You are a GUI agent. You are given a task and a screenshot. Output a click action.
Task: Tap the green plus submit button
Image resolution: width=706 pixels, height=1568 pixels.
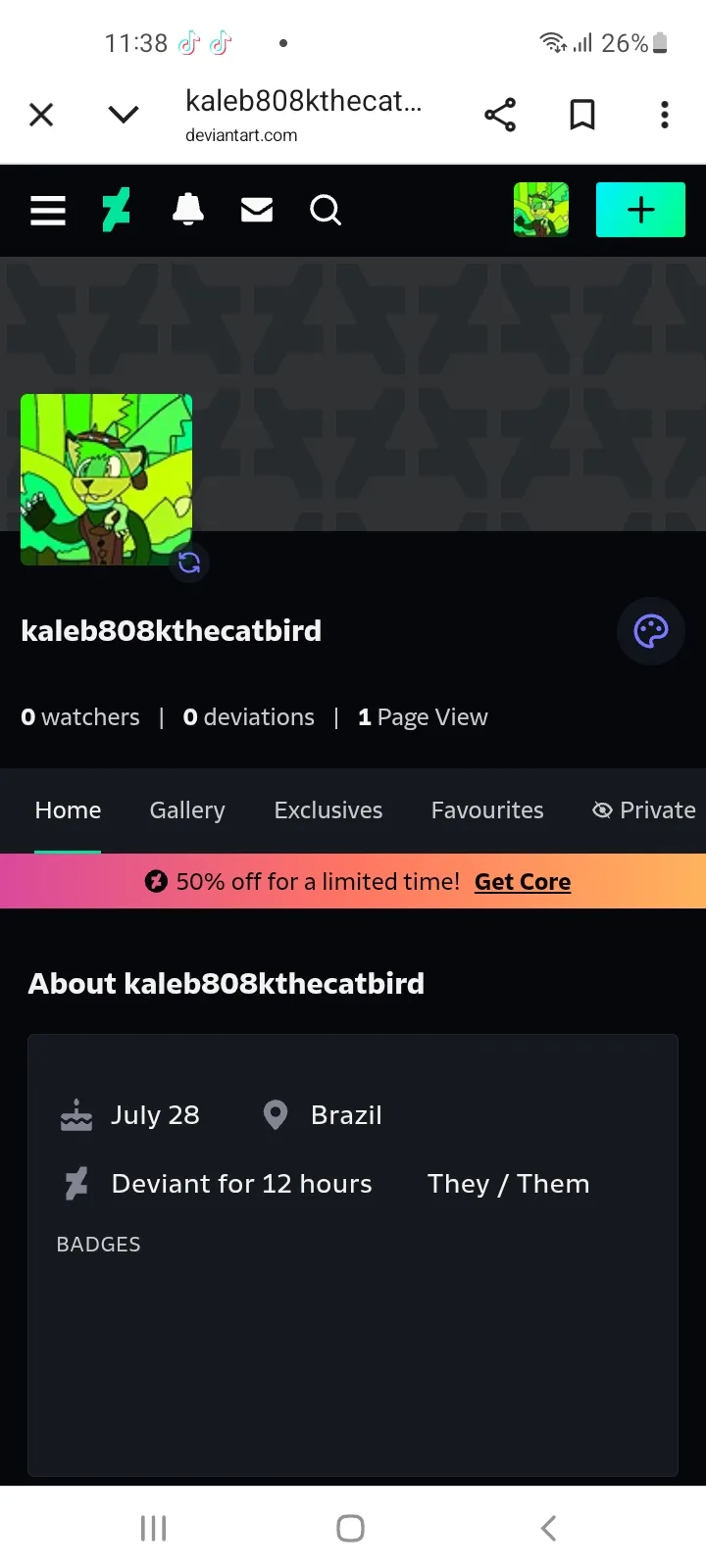[640, 210]
